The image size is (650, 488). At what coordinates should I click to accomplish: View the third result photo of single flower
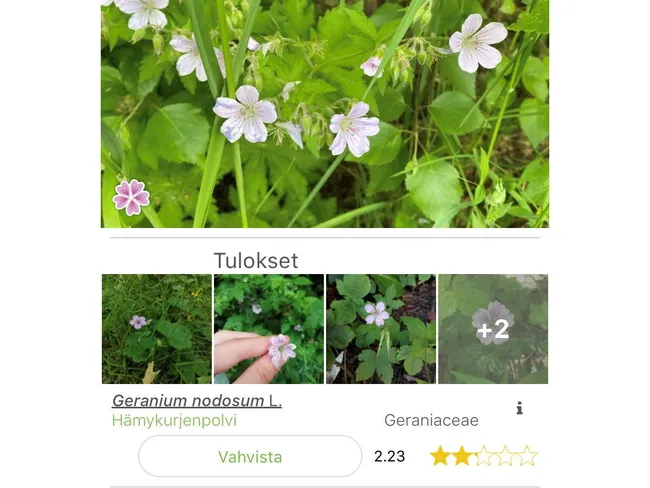(x=380, y=329)
